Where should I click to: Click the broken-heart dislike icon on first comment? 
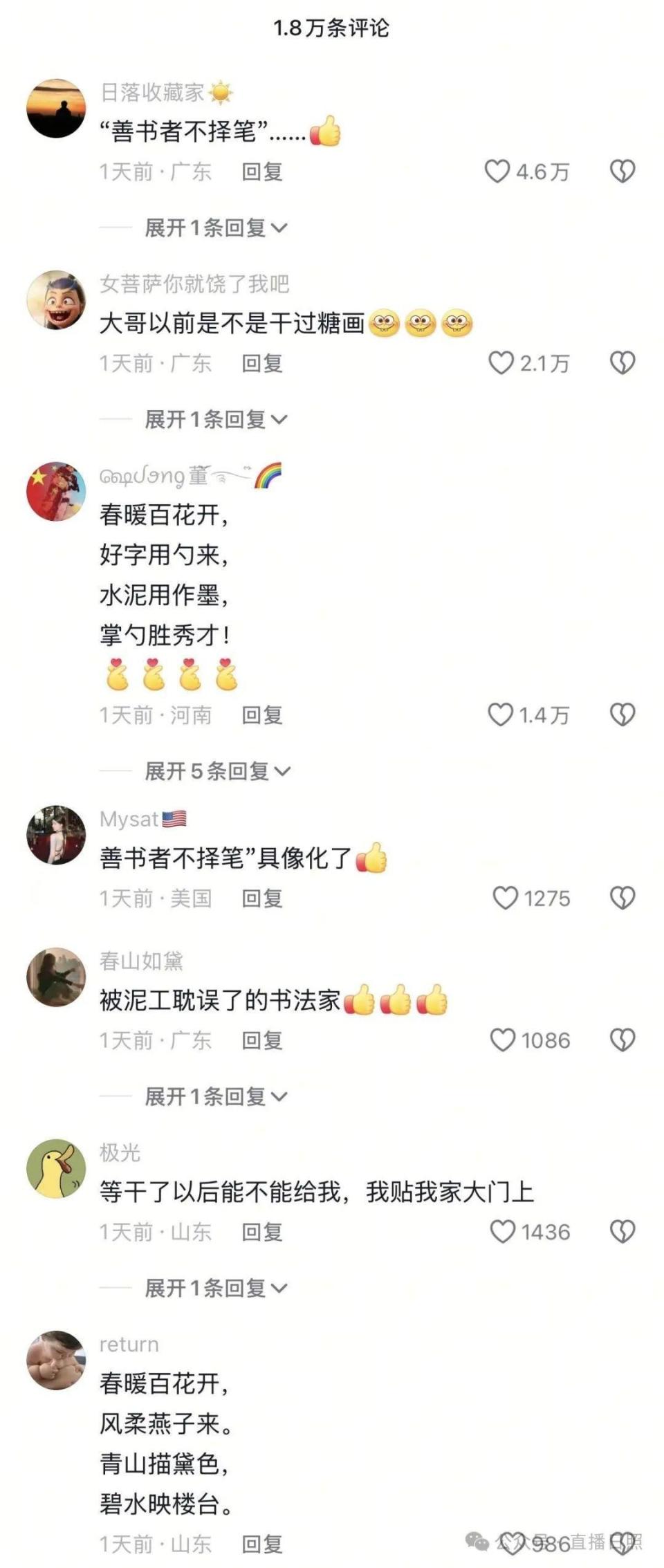coord(622,172)
